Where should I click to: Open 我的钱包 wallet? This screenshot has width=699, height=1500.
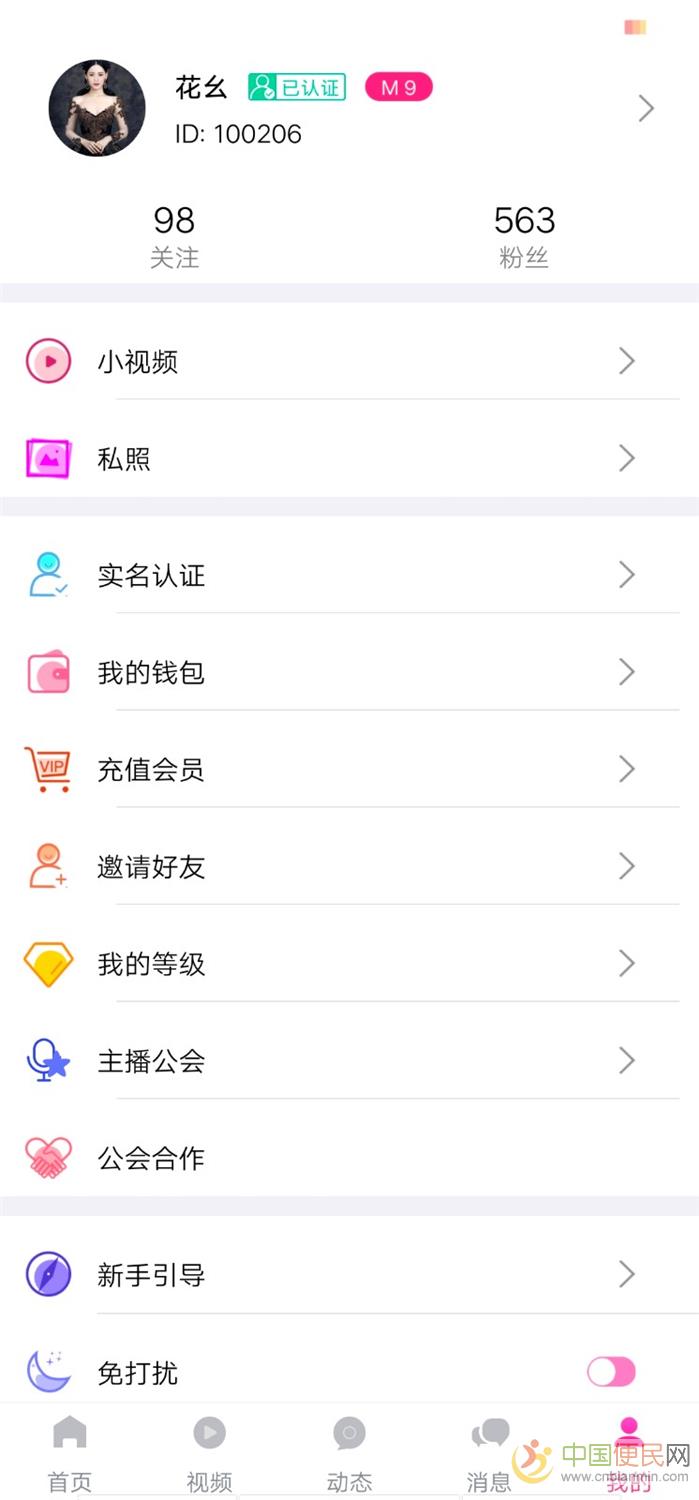click(x=349, y=672)
